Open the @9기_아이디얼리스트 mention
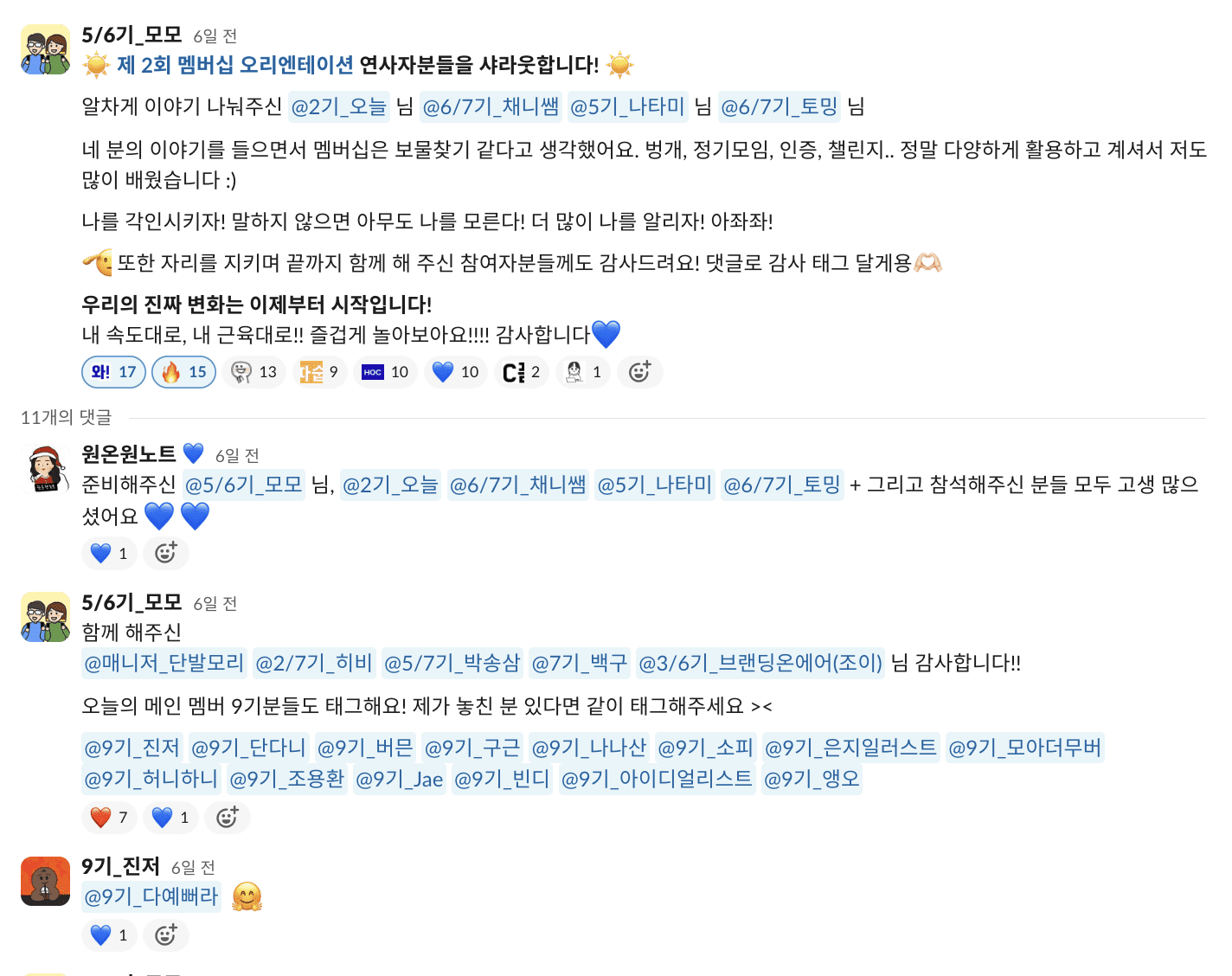The height and width of the screenshot is (976, 1232). coord(657,779)
